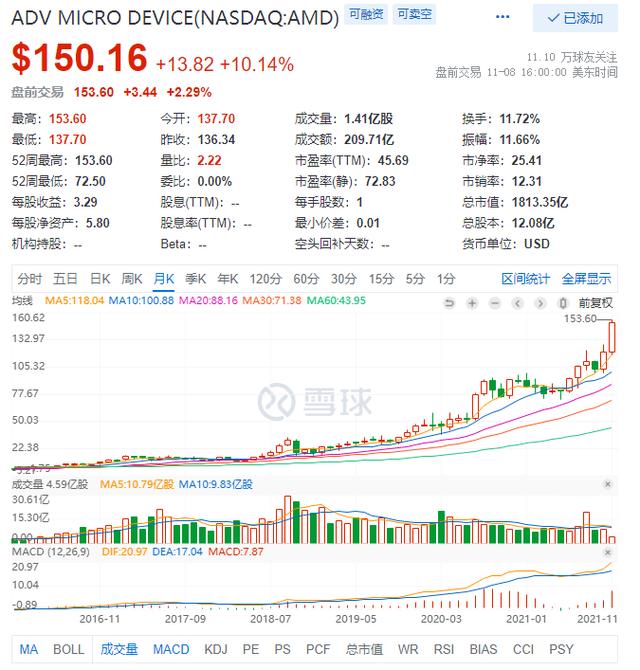Image resolution: width=640 pixels, height=670 pixels.
Task: Close the MACD indicator panel
Action: tap(608, 551)
